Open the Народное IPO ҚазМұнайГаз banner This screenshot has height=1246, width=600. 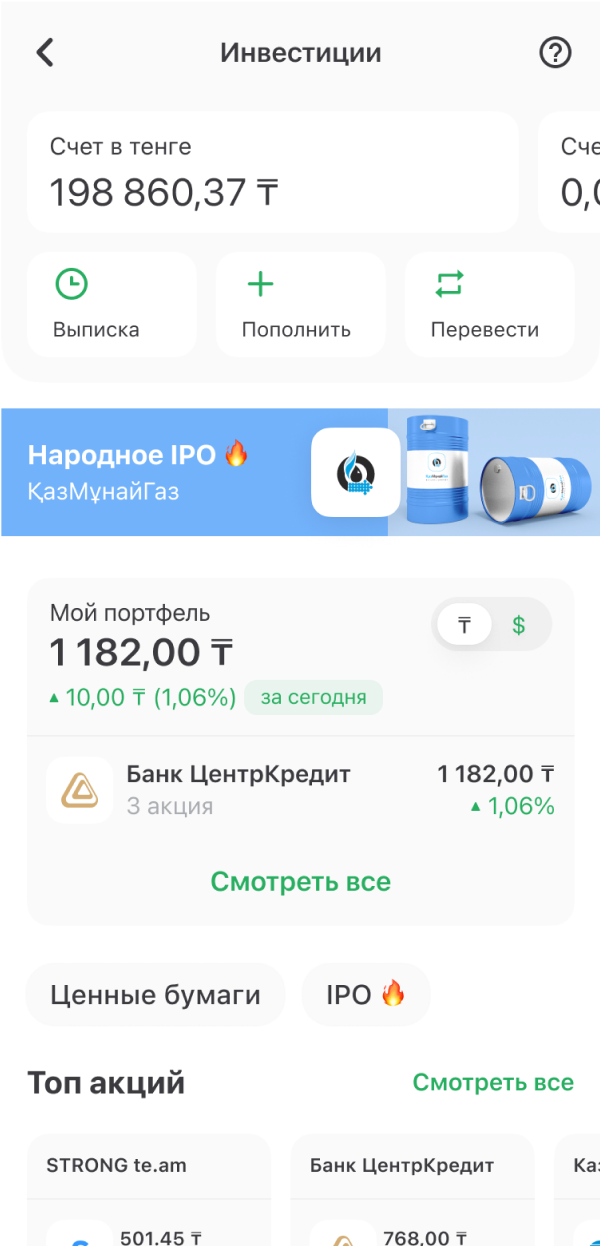[x=300, y=472]
